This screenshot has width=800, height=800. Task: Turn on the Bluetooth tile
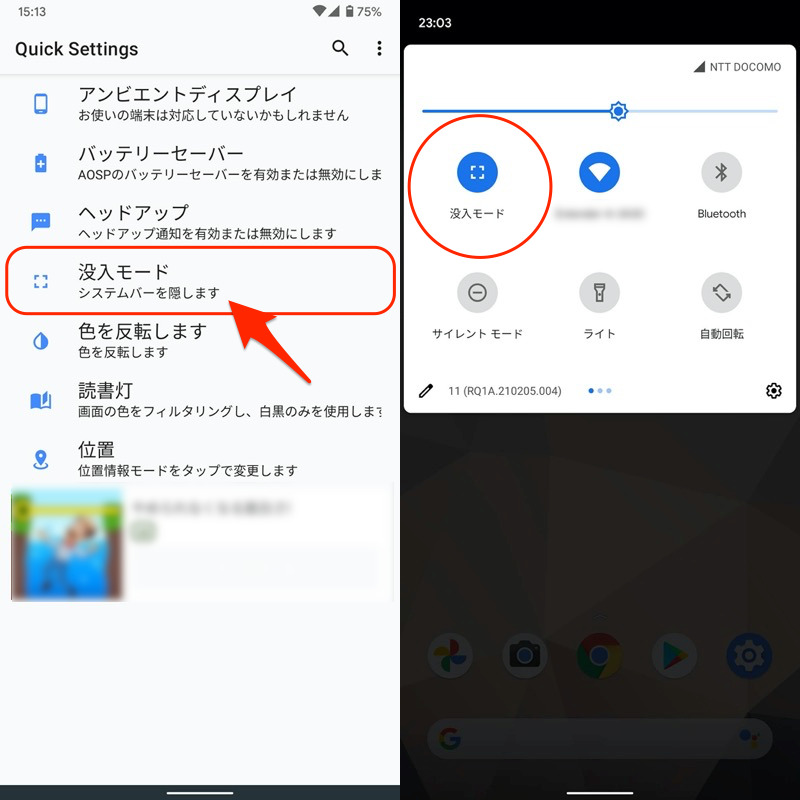[x=721, y=174]
